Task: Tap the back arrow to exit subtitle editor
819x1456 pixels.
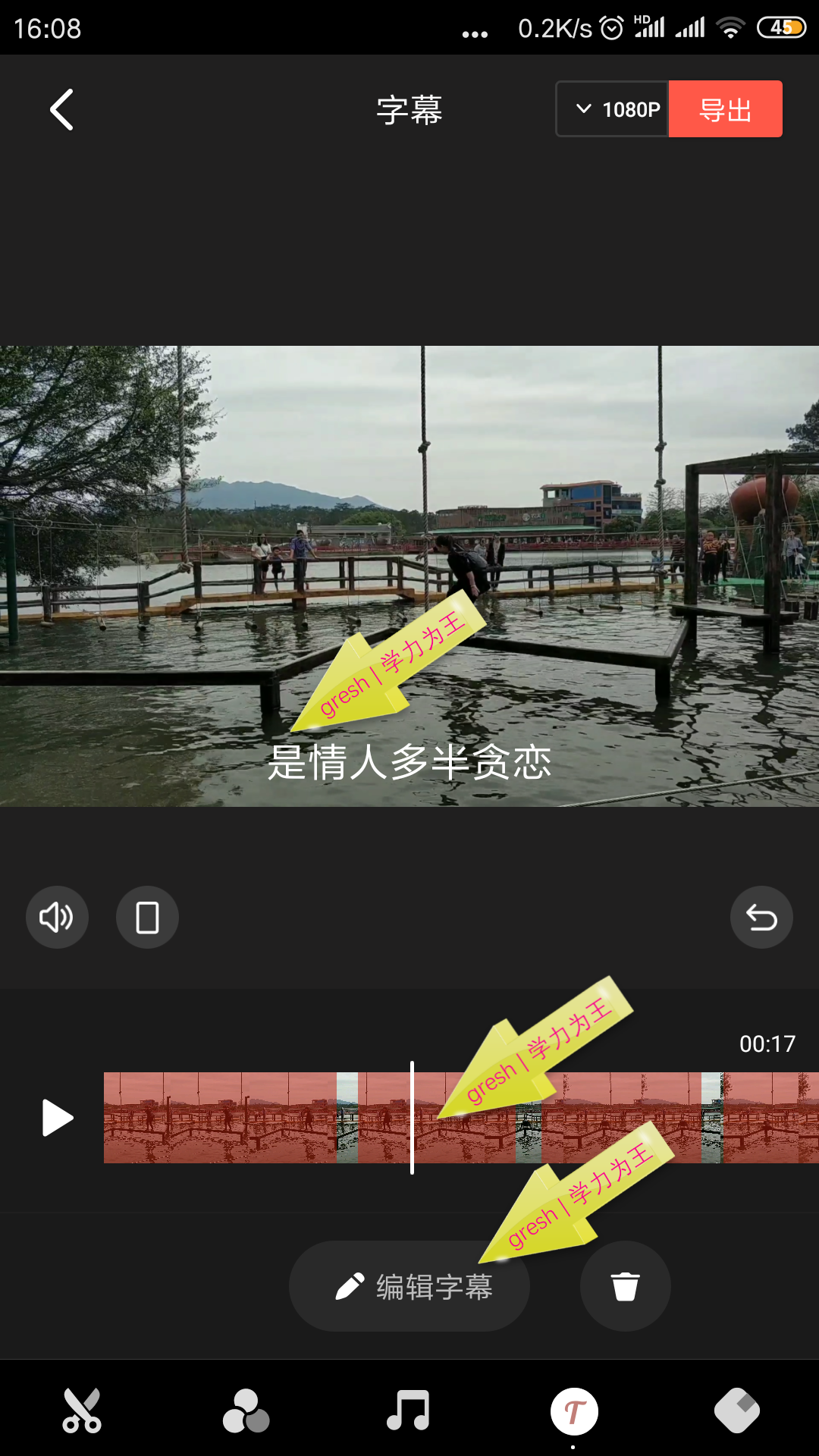Action: [x=61, y=108]
